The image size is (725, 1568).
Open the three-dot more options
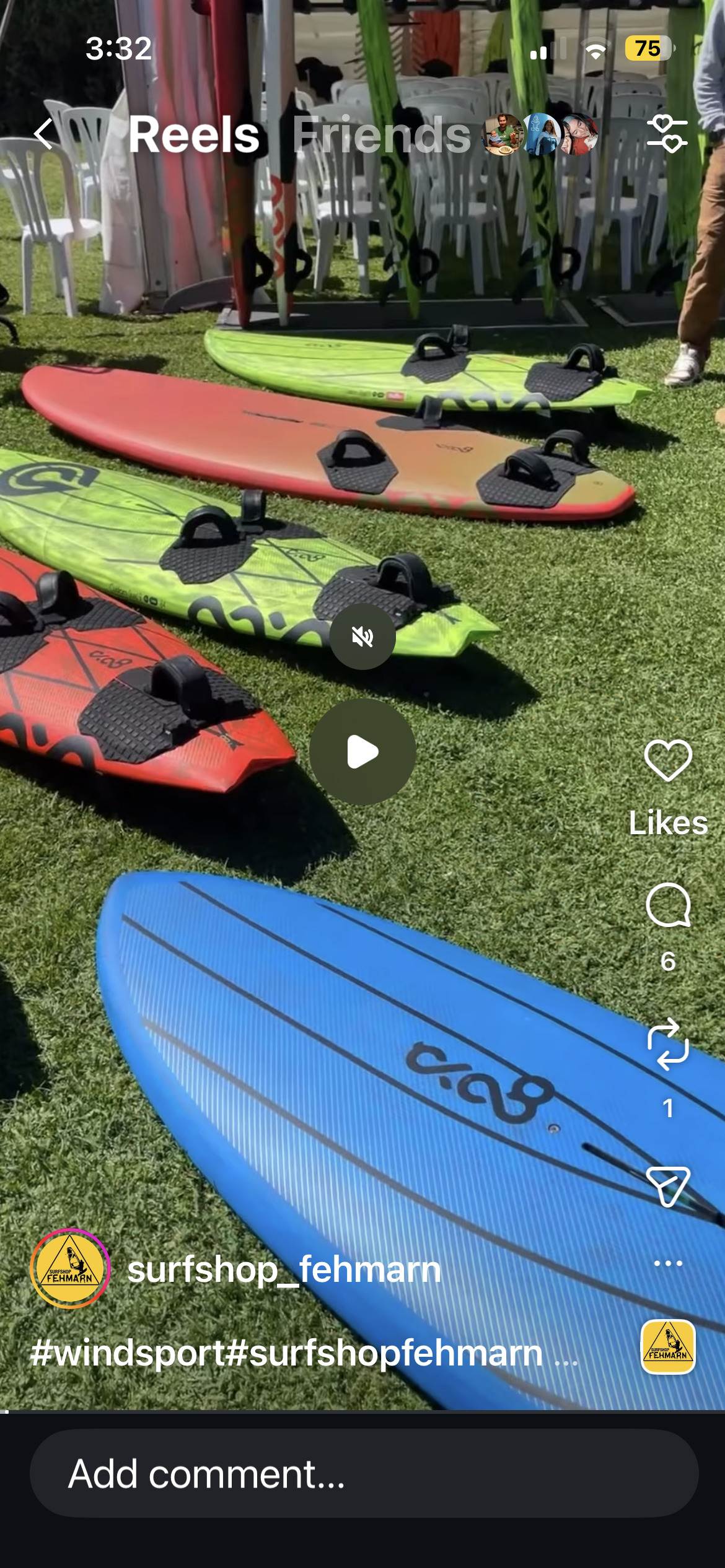click(x=668, y=1263)
